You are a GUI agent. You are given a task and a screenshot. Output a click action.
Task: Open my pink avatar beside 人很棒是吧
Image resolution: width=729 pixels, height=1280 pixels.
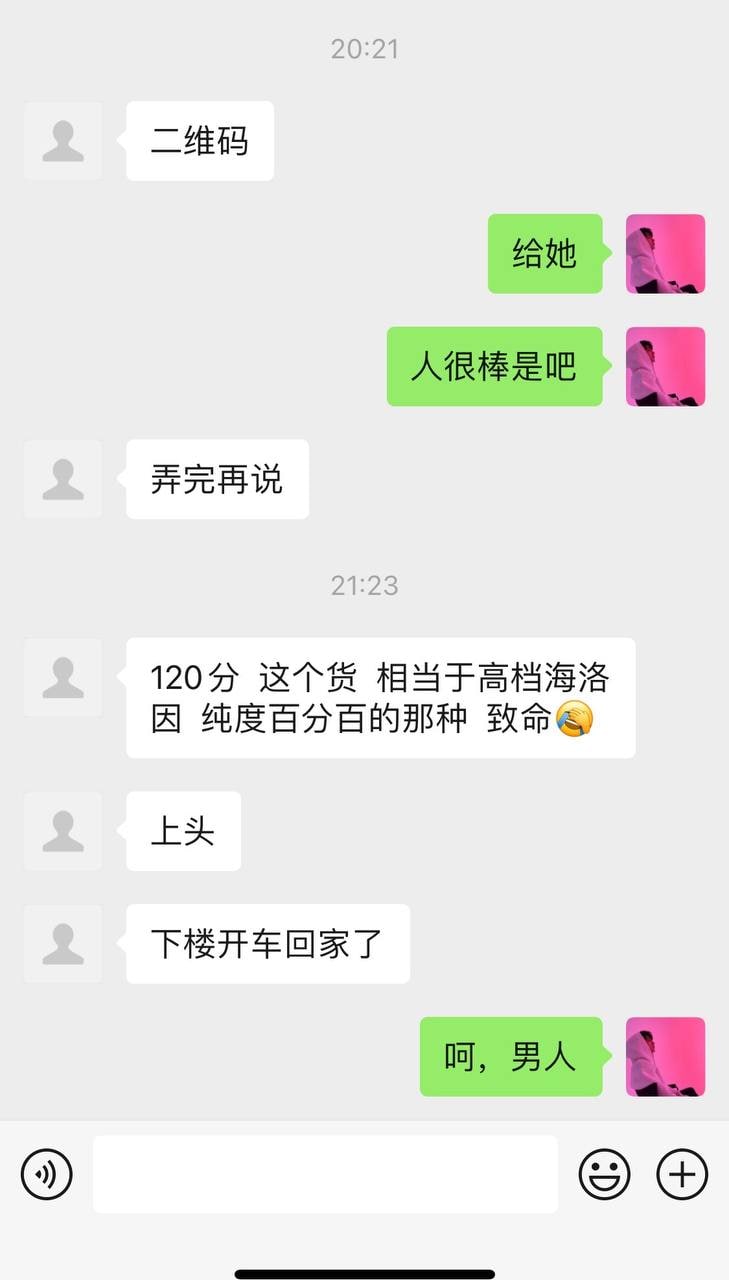tap(665, 367)
